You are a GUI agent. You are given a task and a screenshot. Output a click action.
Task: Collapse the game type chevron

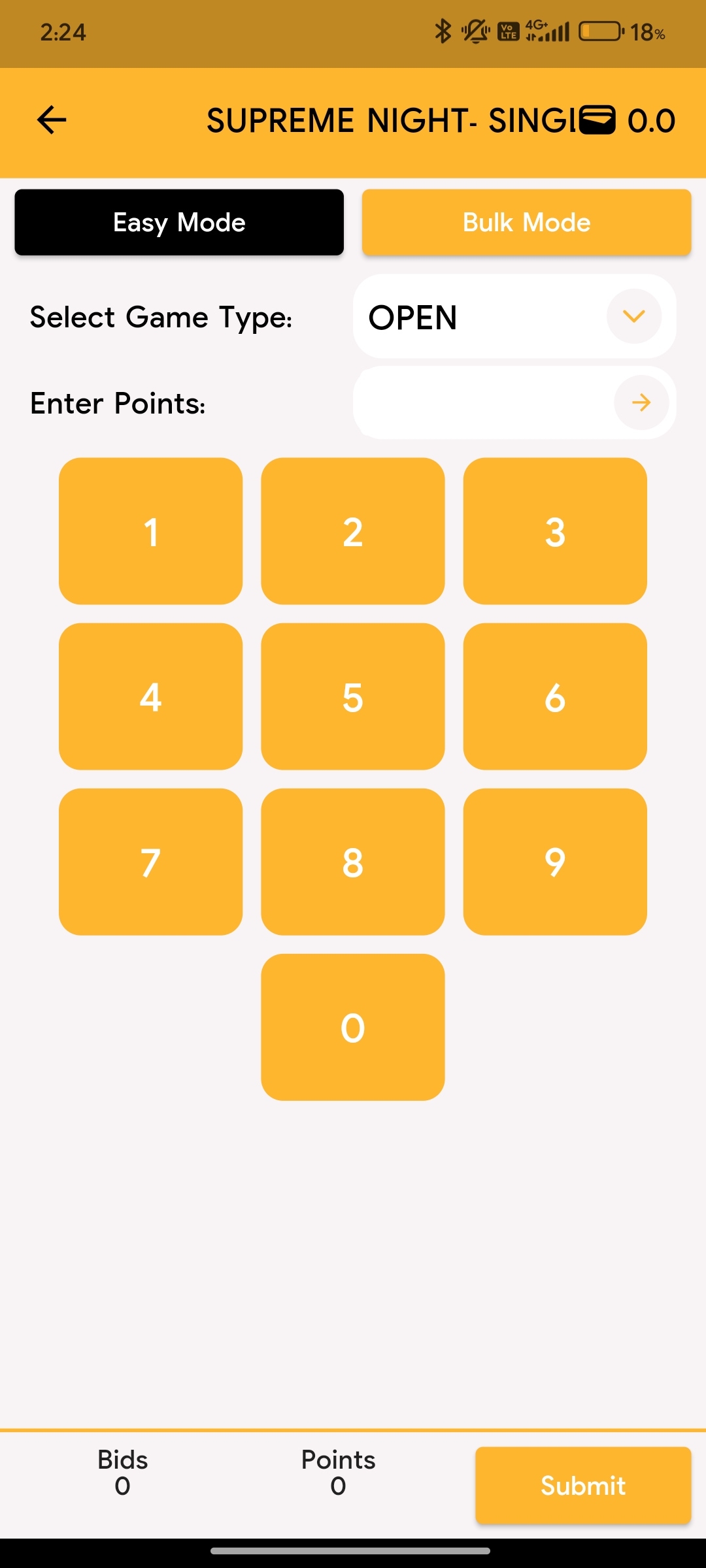(633, 318)
